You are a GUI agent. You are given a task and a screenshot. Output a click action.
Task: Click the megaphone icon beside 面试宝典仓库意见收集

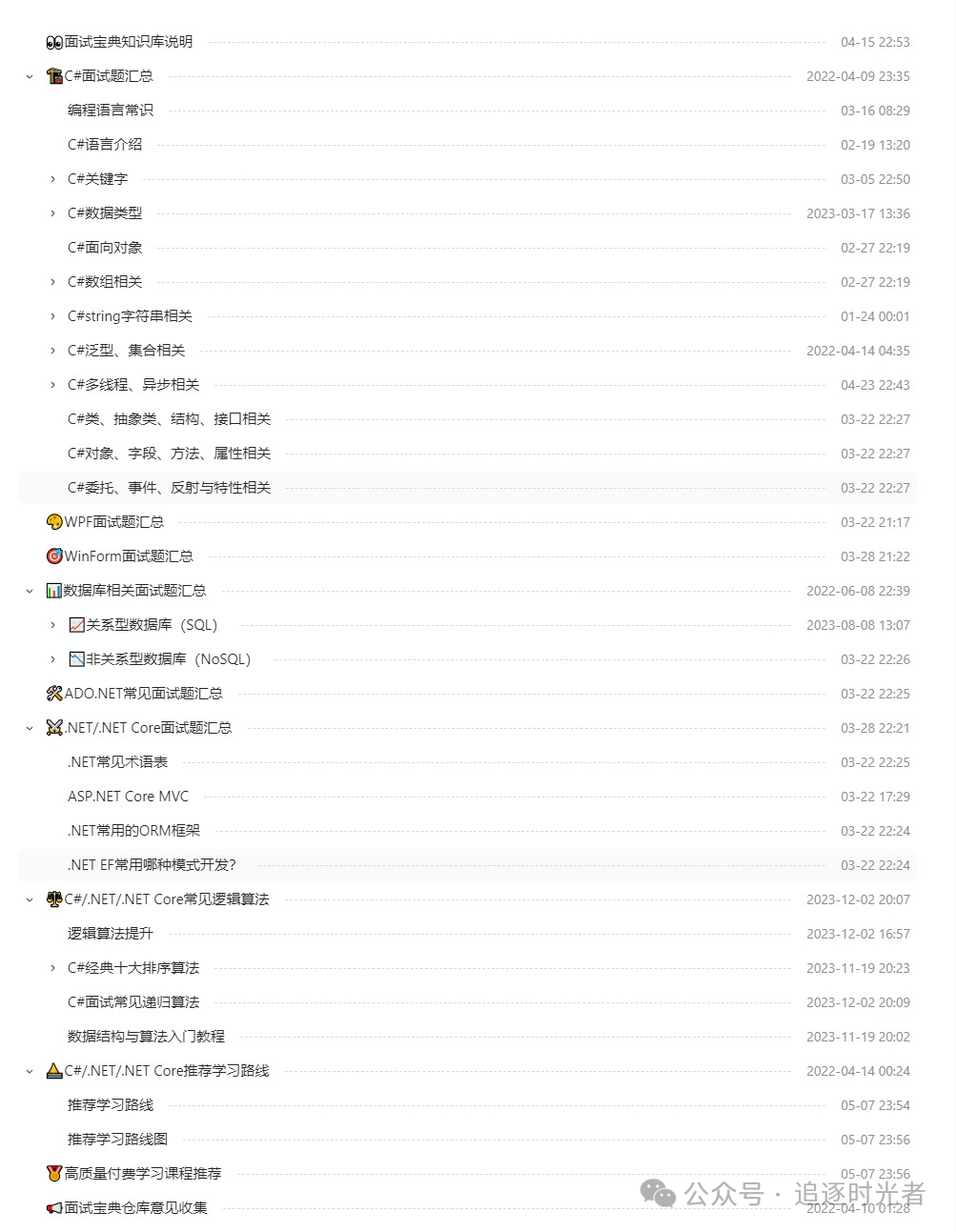54,1208
